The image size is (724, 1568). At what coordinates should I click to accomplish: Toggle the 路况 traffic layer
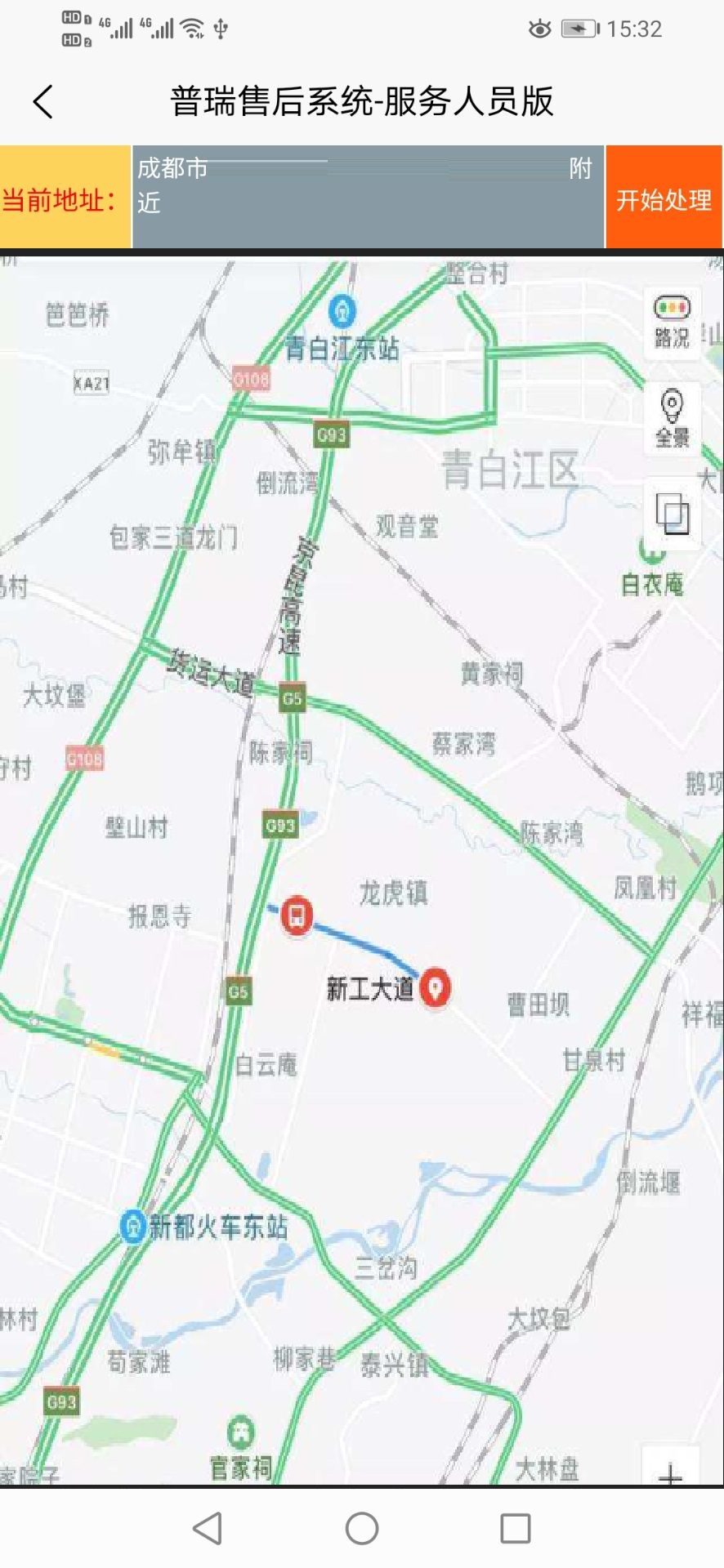(672, 320)
